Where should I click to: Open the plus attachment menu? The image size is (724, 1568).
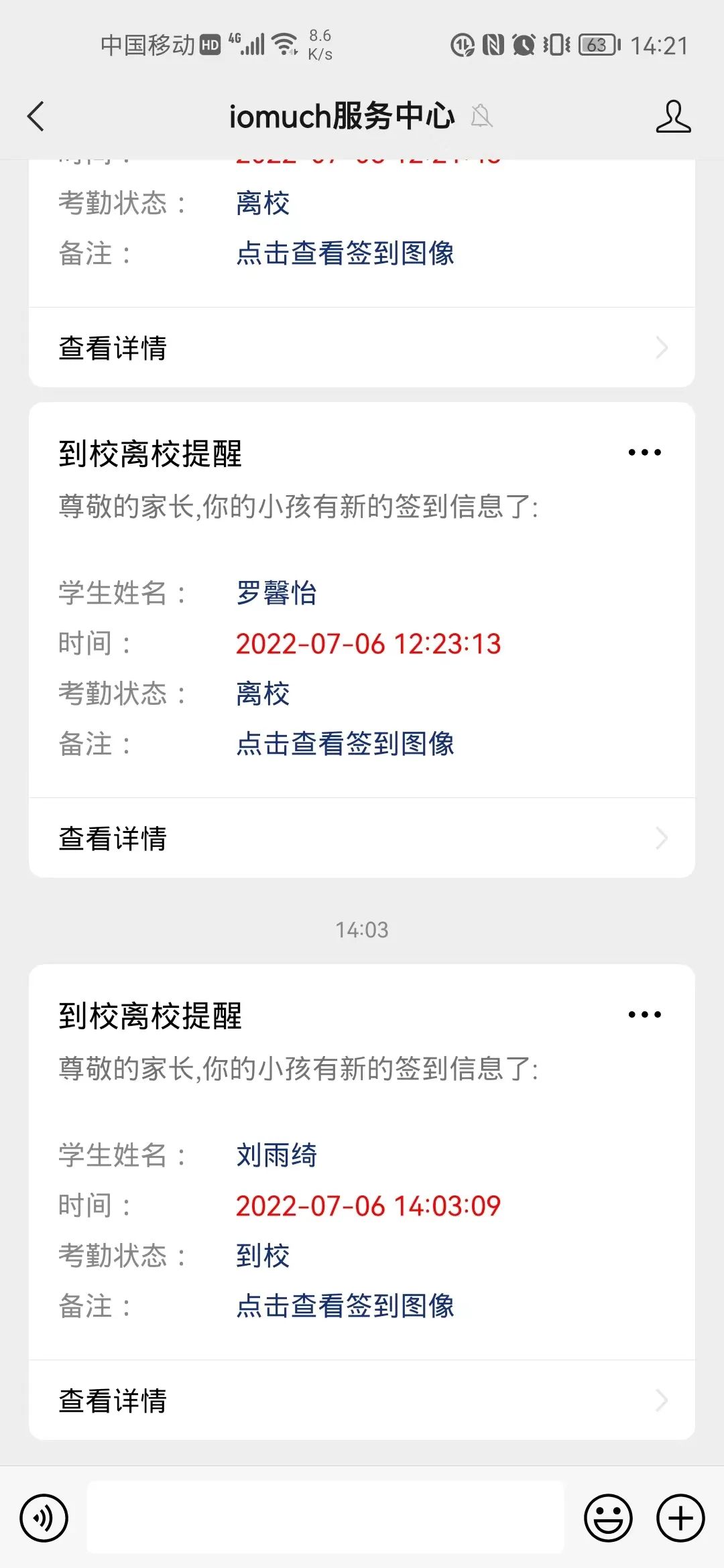(x=680, y=1518)
